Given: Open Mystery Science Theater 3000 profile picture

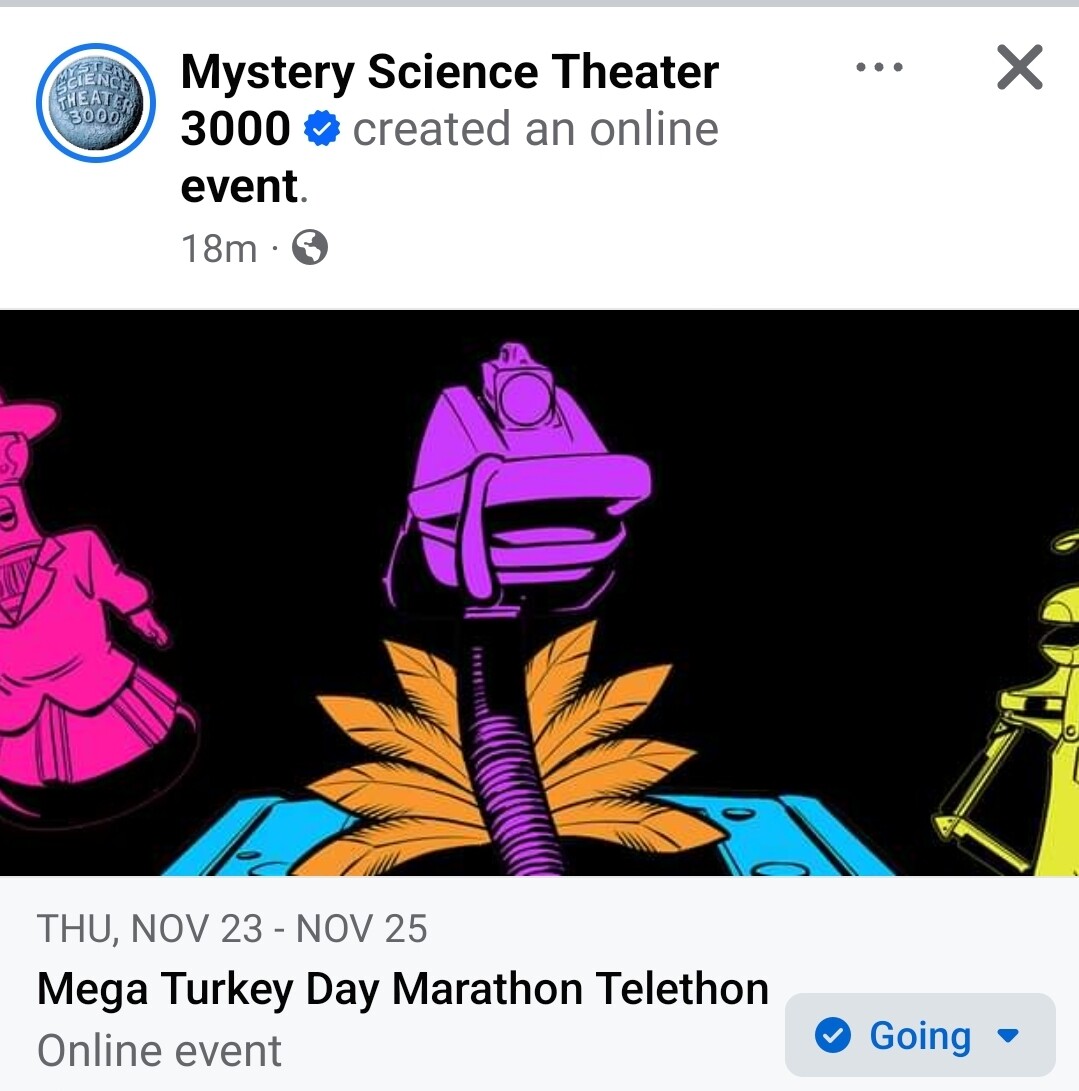Looking at the screenshot, I should 95,103.
